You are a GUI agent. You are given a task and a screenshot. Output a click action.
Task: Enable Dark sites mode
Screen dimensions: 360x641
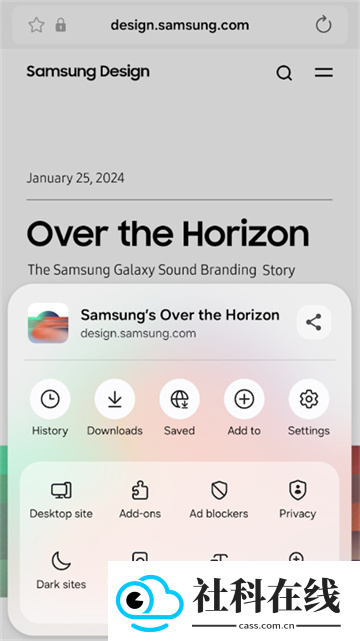click(61, 571)
